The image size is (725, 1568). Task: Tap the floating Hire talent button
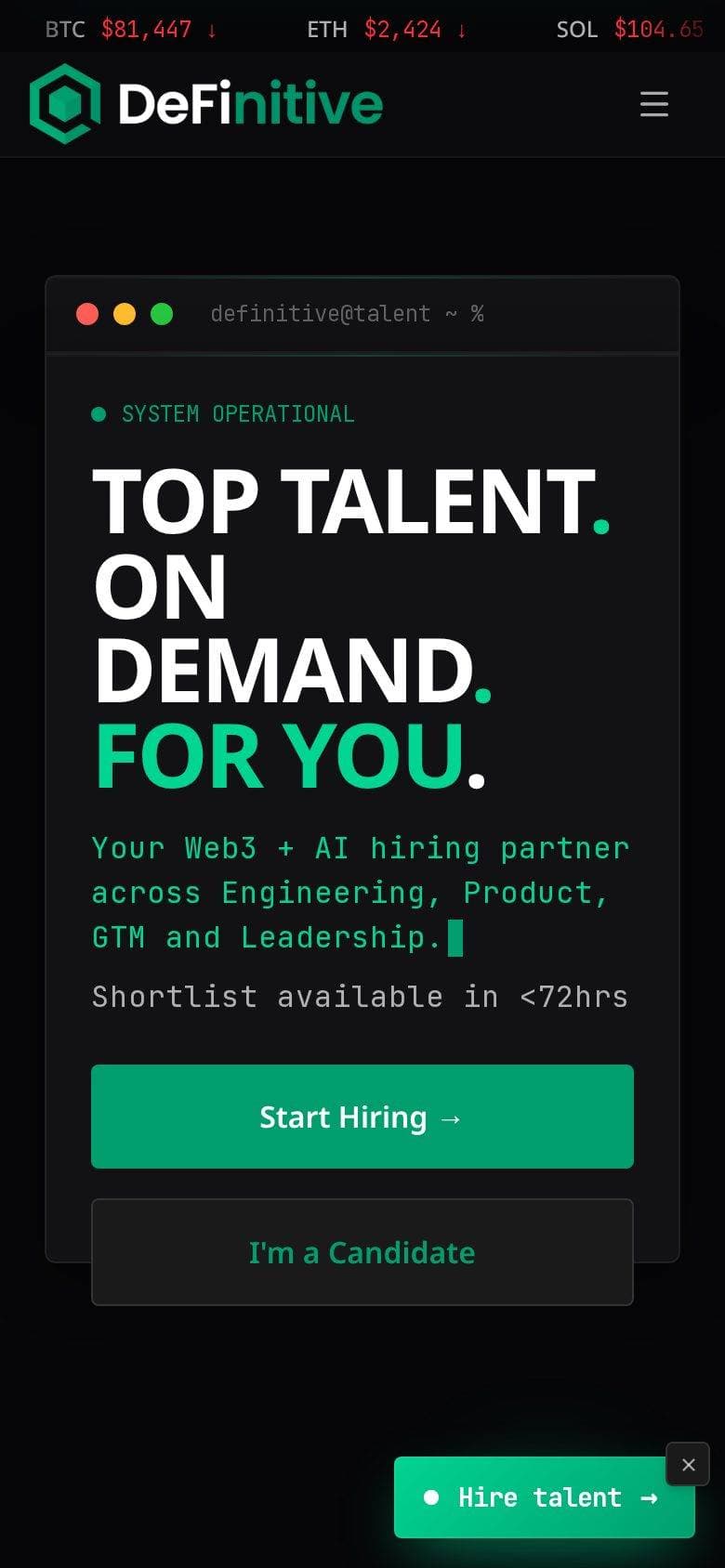(545, 1497)
